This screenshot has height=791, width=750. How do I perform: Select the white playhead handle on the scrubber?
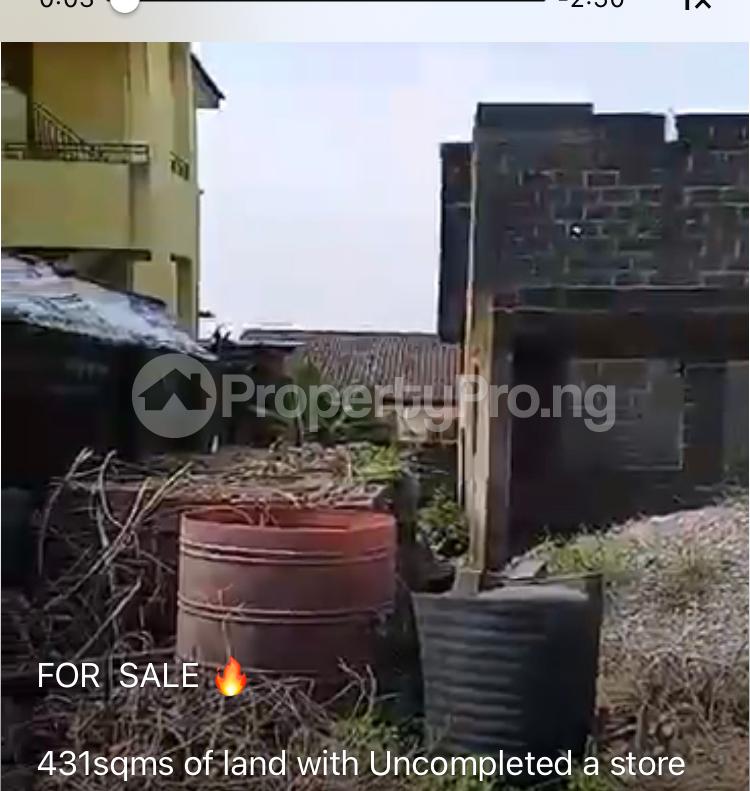pyautogui.click(x=124, y=7)
